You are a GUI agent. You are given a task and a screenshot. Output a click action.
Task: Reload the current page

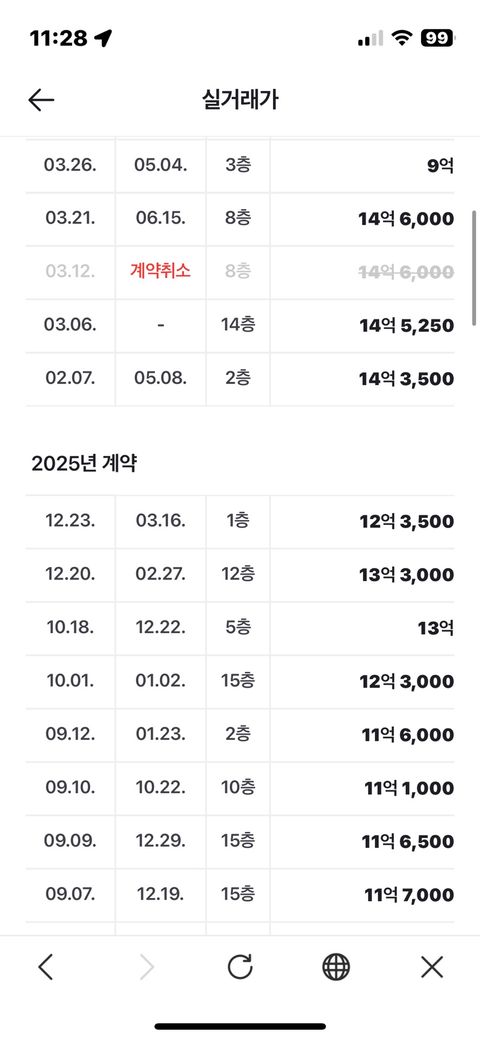click(x=240, y=968)
